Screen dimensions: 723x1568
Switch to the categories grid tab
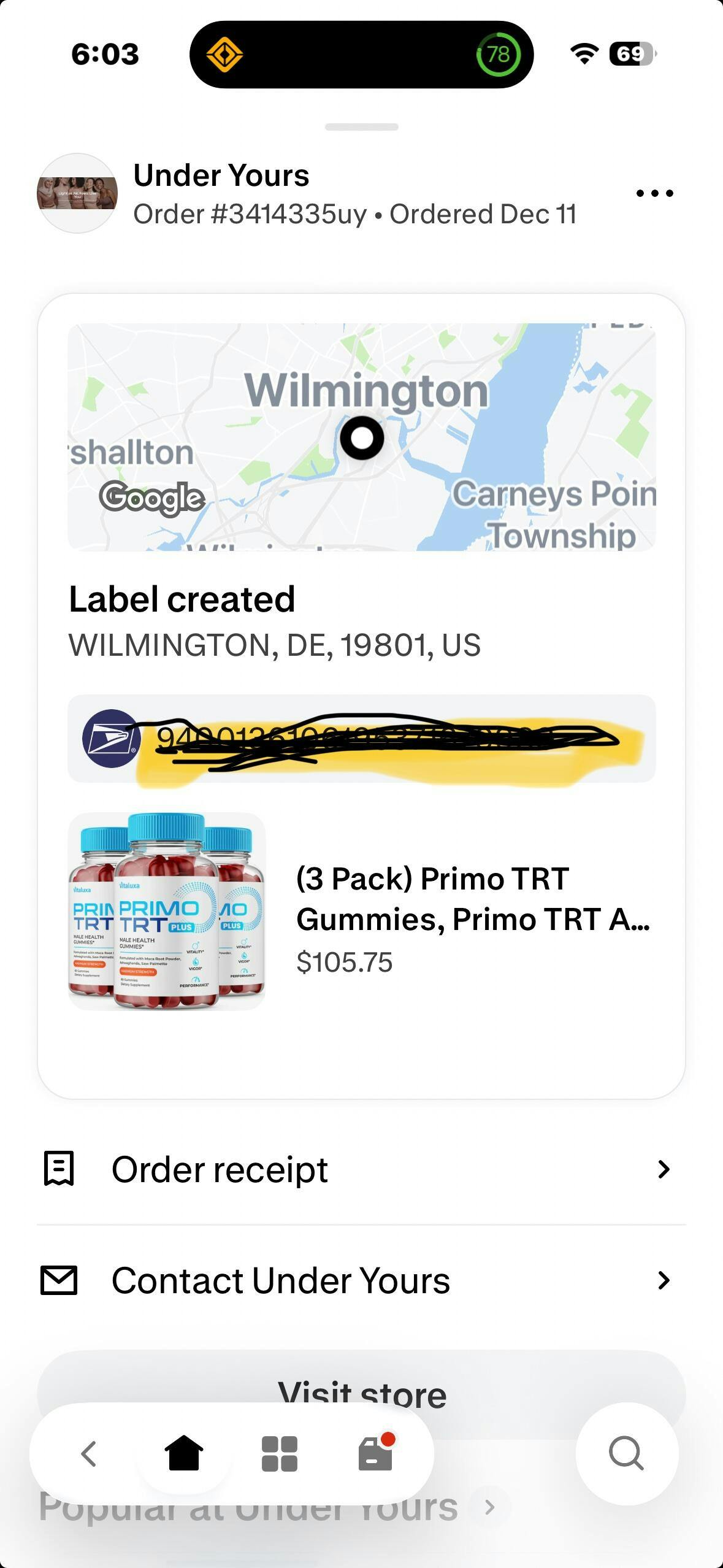coord(280,1454)
